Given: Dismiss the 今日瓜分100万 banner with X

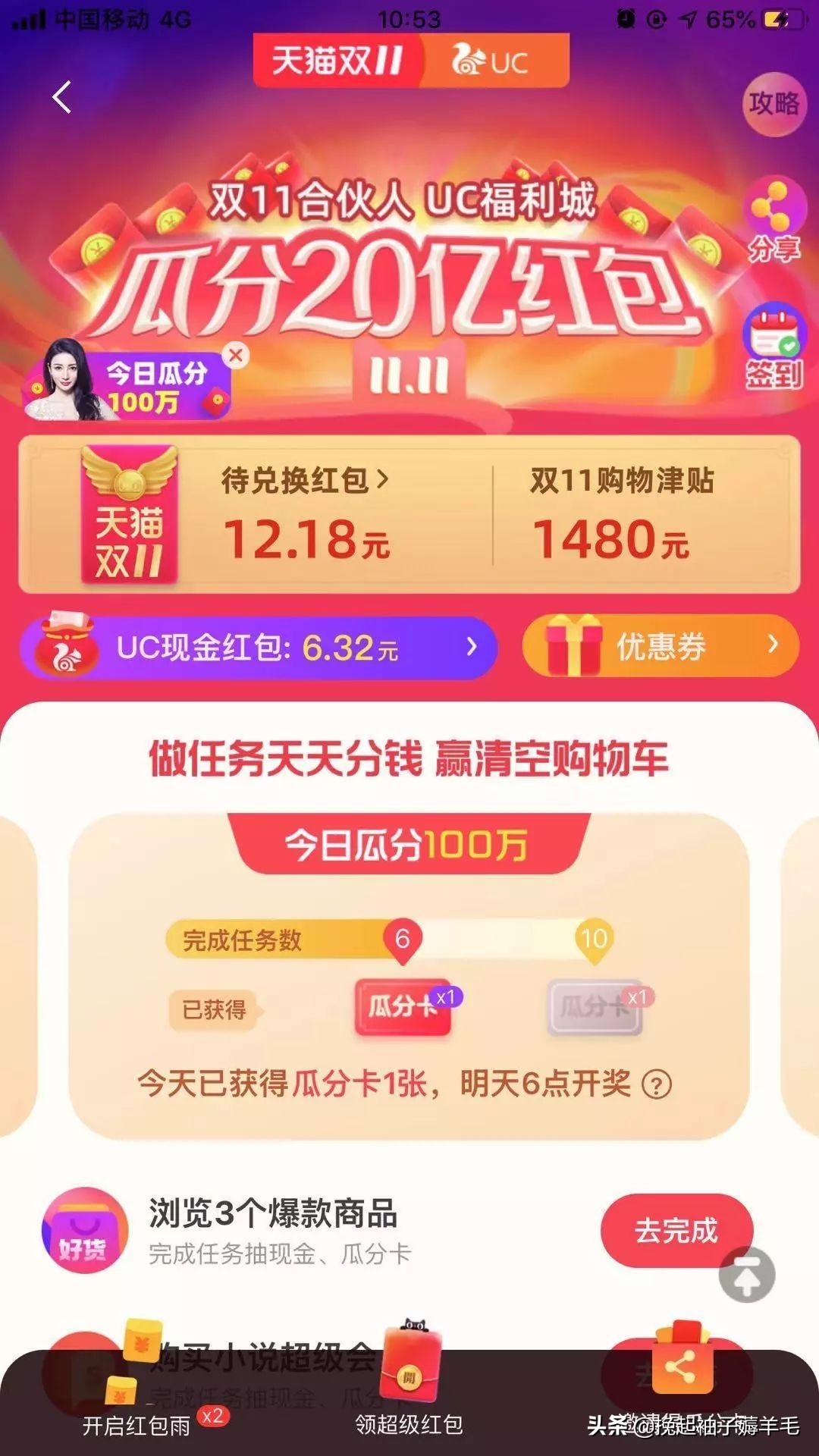Looking at the screenshot, I should (236, 353).
